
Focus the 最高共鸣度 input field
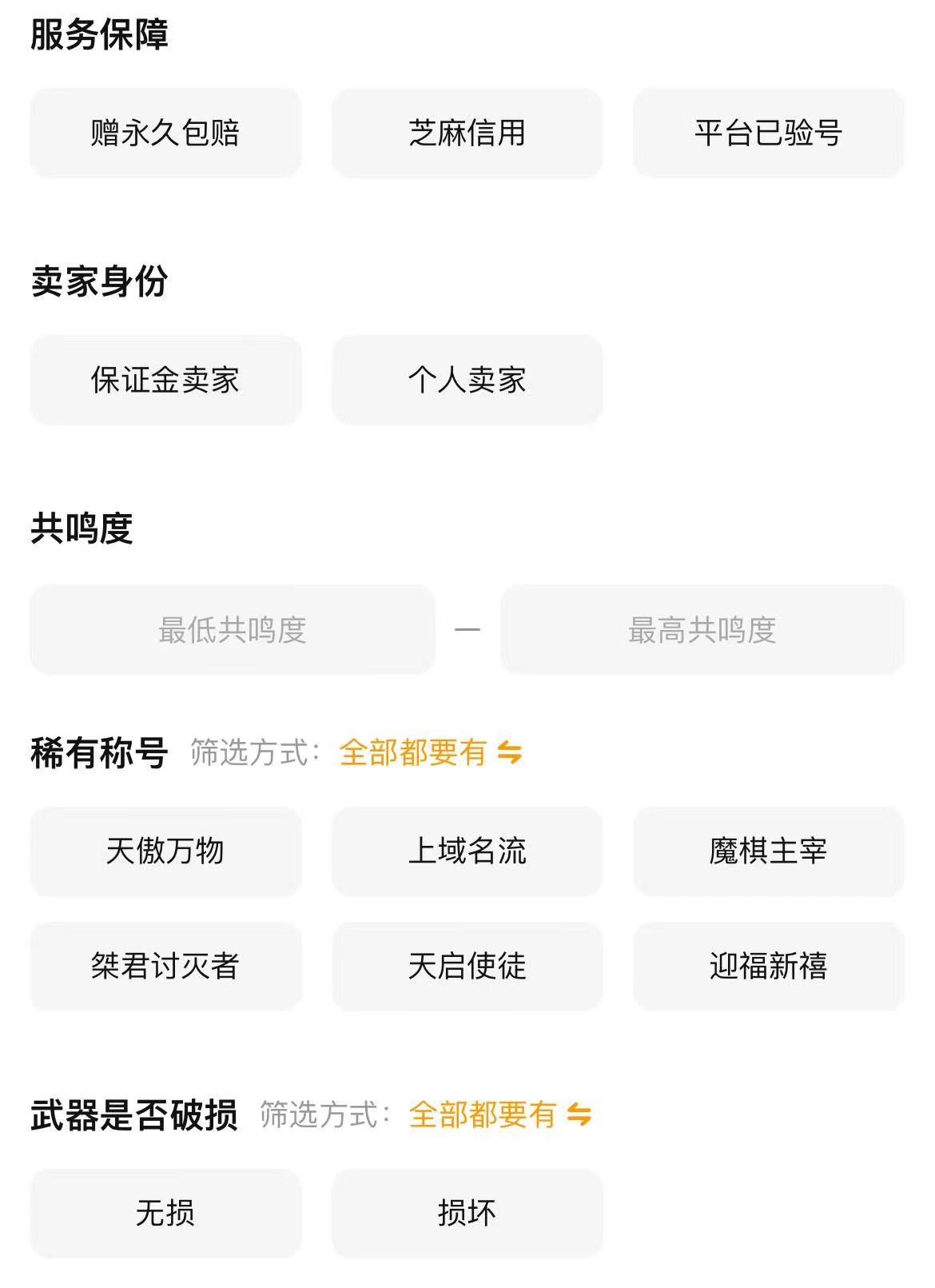tap(702, 630)
